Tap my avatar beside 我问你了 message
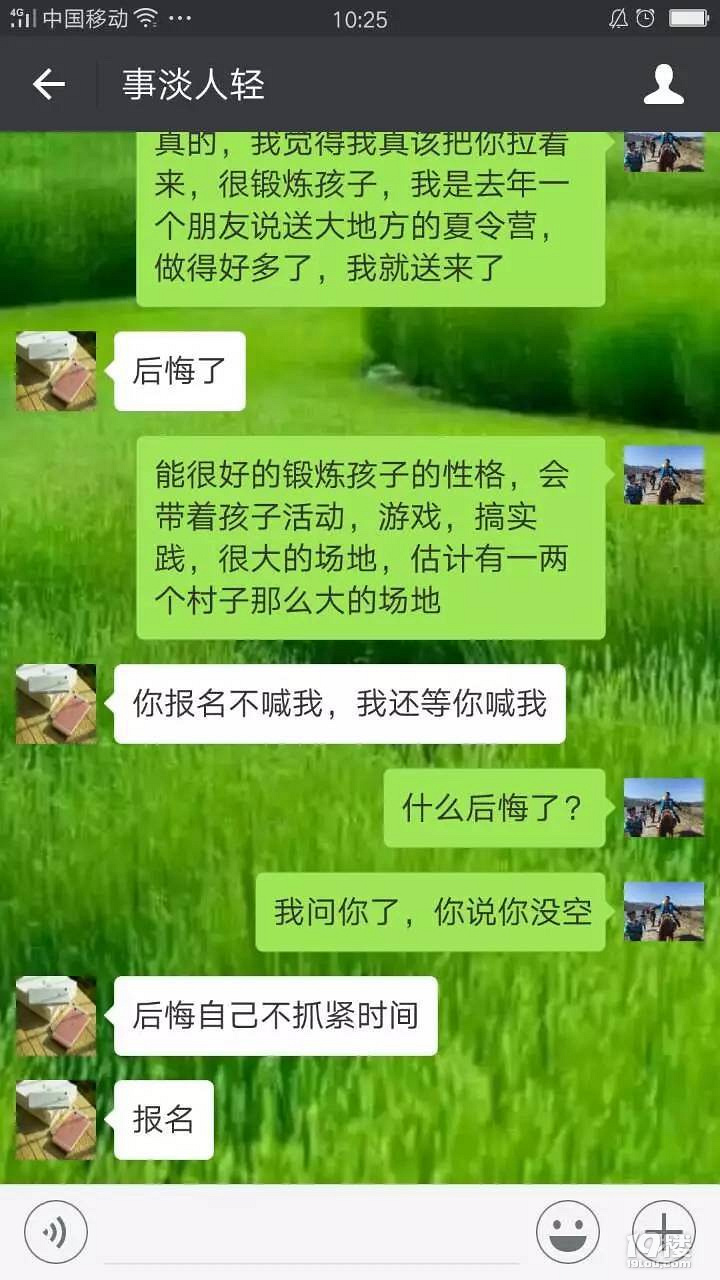Image resolution: width=720 pixels, height=1280 pixels. (664, 911)
